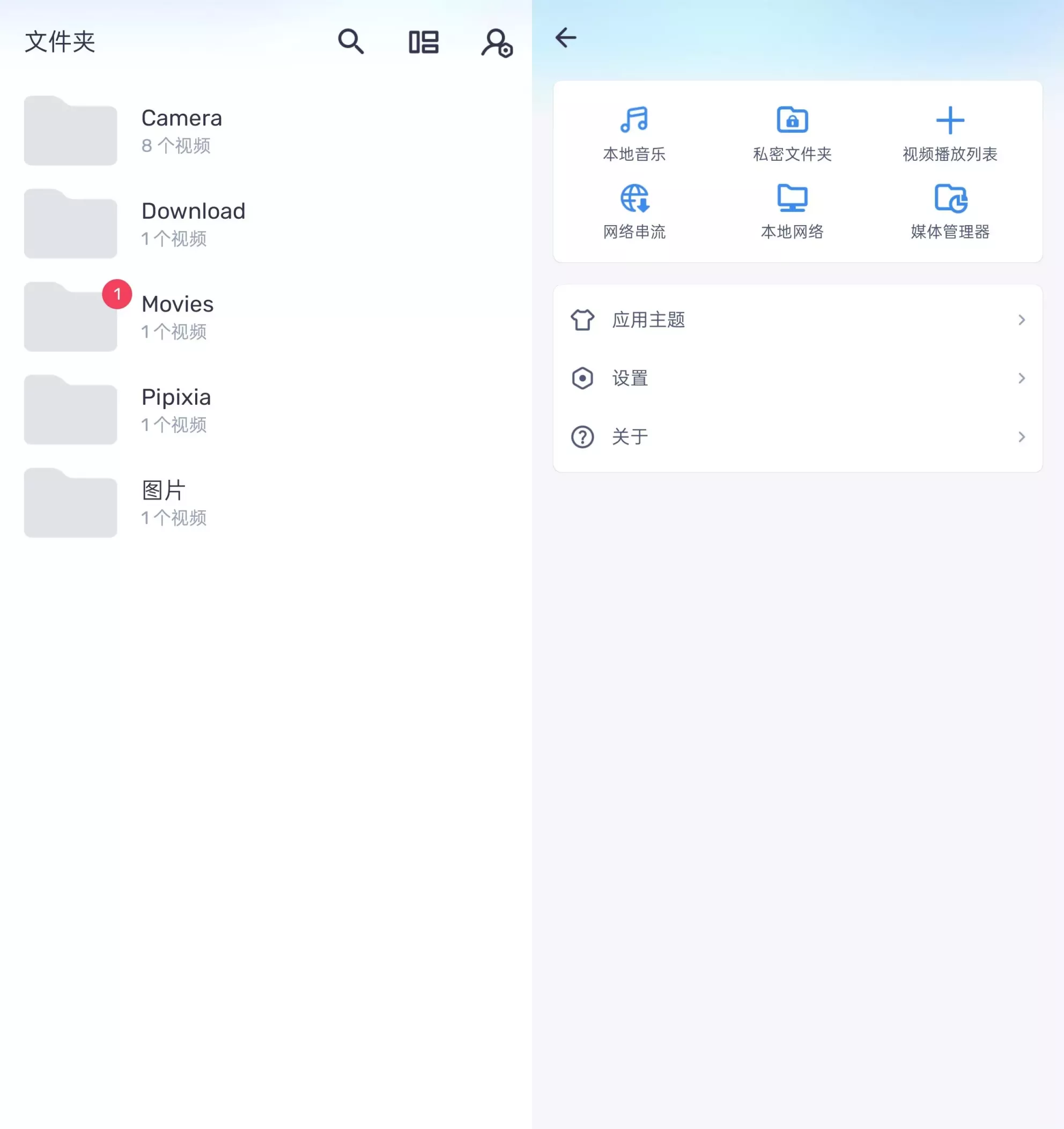Screen dimensions: 1064x1129
Task: Switch the folder view layout
Action: coord(423,42)
